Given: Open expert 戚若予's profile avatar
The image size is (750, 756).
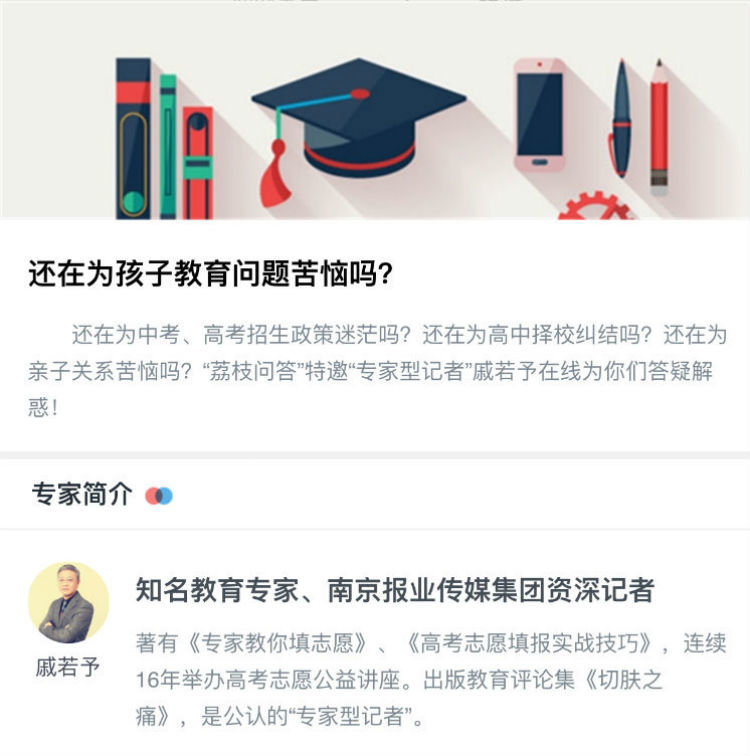Looking at the screenshot, I should click(68, 603).
